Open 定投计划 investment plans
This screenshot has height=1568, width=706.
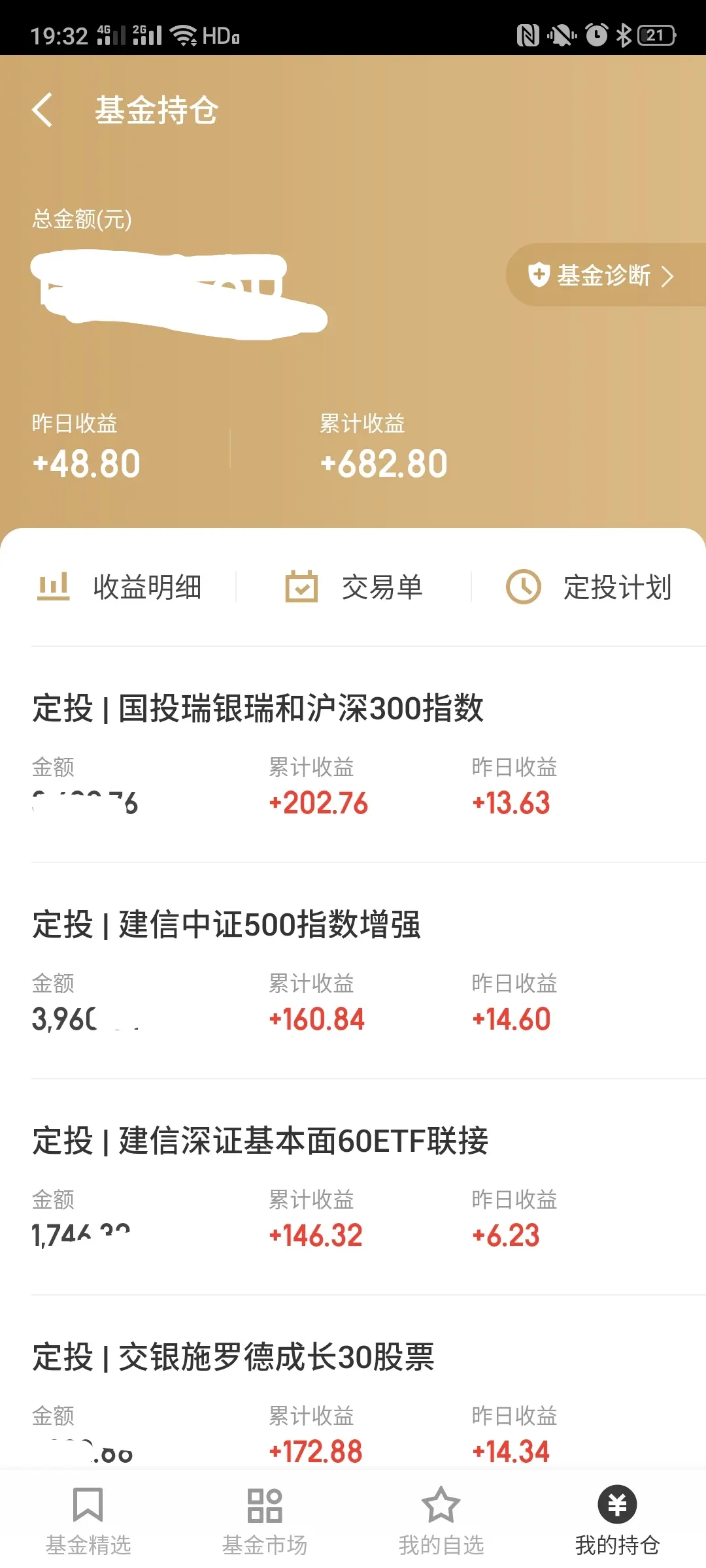coord(589,587)
